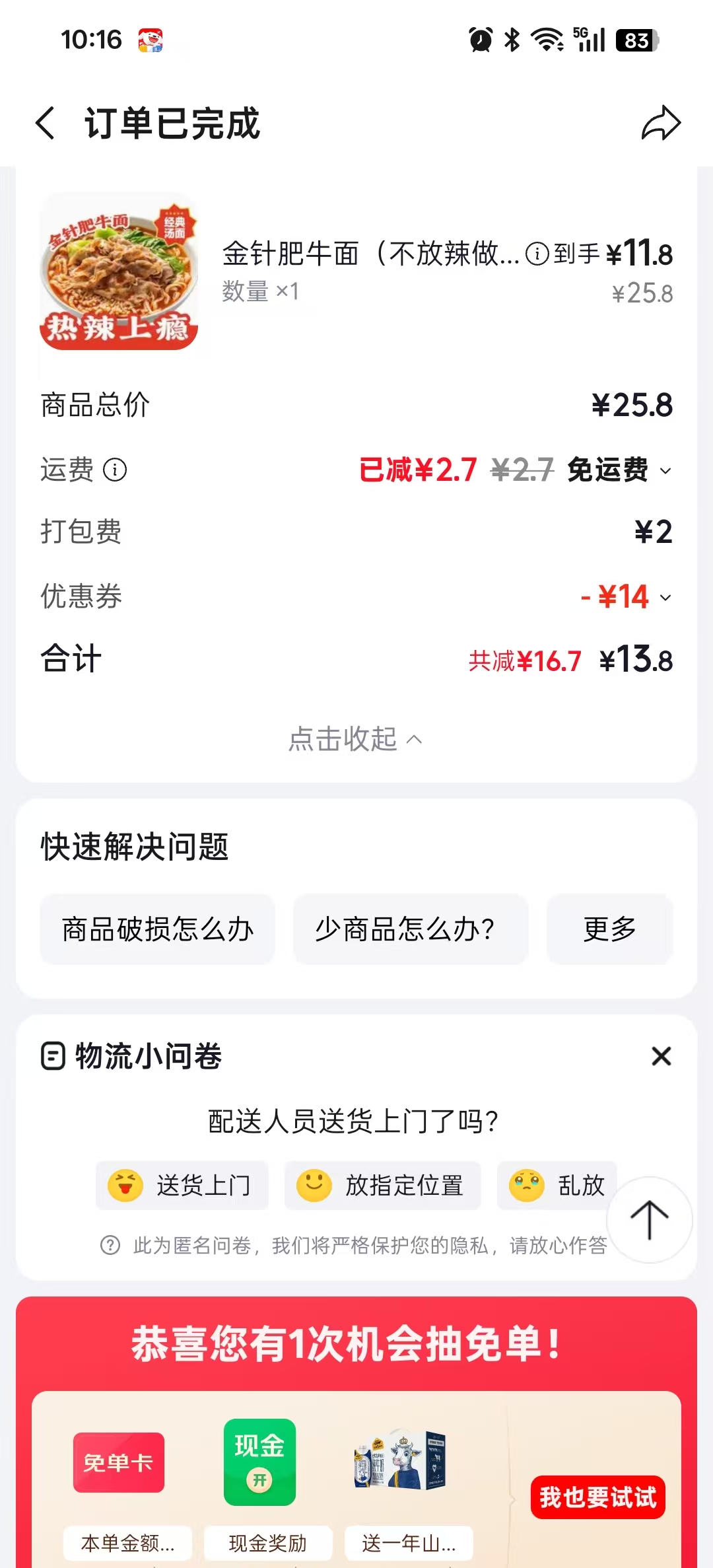This screenshot has height=1568, width=713.
Task: Expand the 优惠券 discount details
Action: coord(665,598)
